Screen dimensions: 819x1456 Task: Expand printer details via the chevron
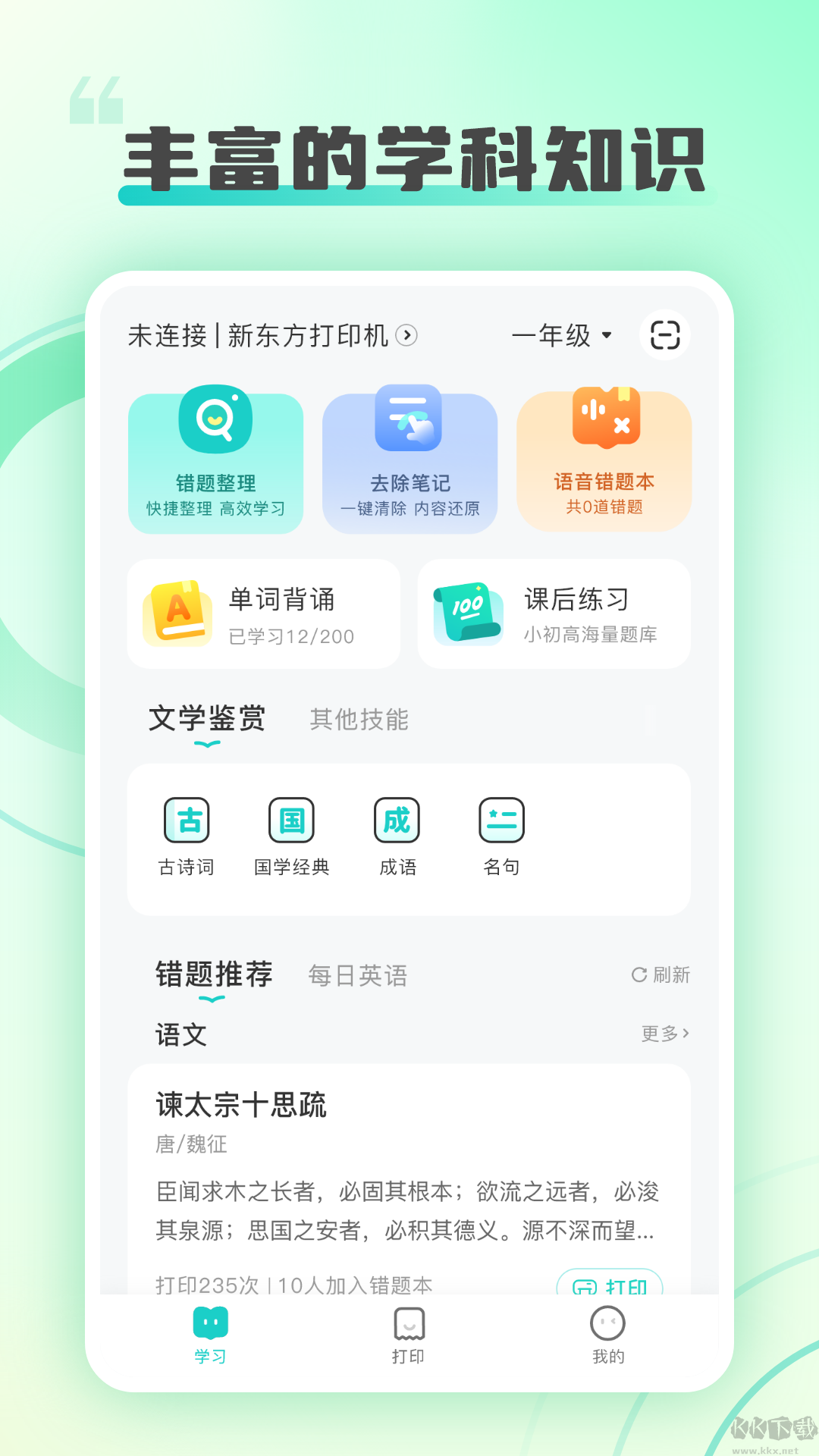[x=408, y=336]
